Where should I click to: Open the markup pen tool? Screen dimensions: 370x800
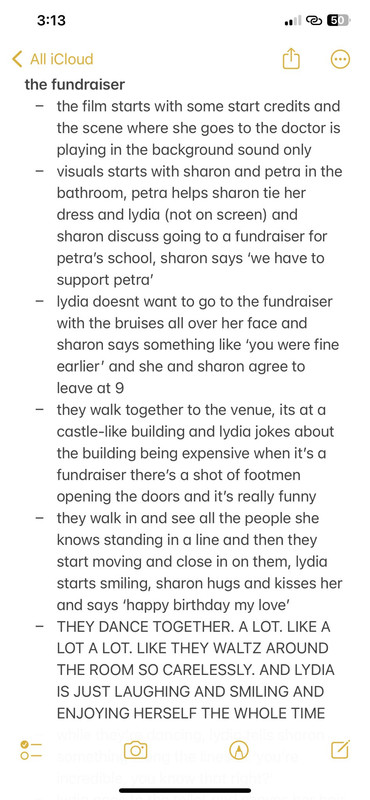(x=239, y=750)
